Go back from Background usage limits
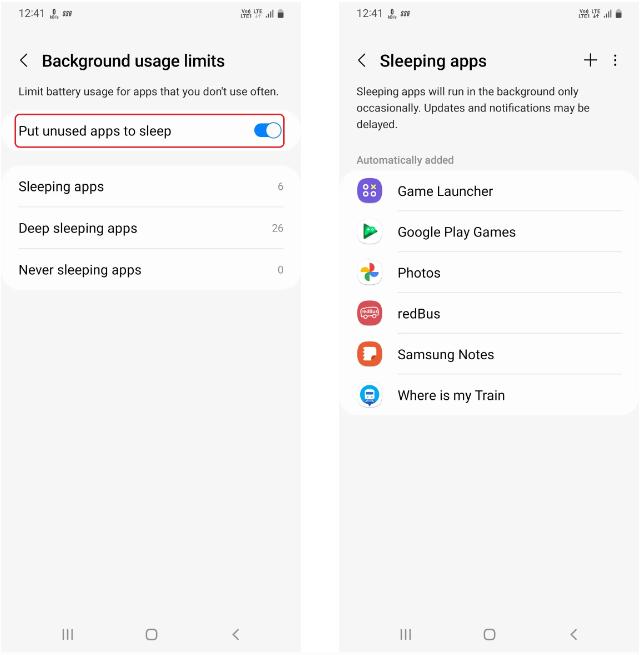 click(x=24, y=61)
